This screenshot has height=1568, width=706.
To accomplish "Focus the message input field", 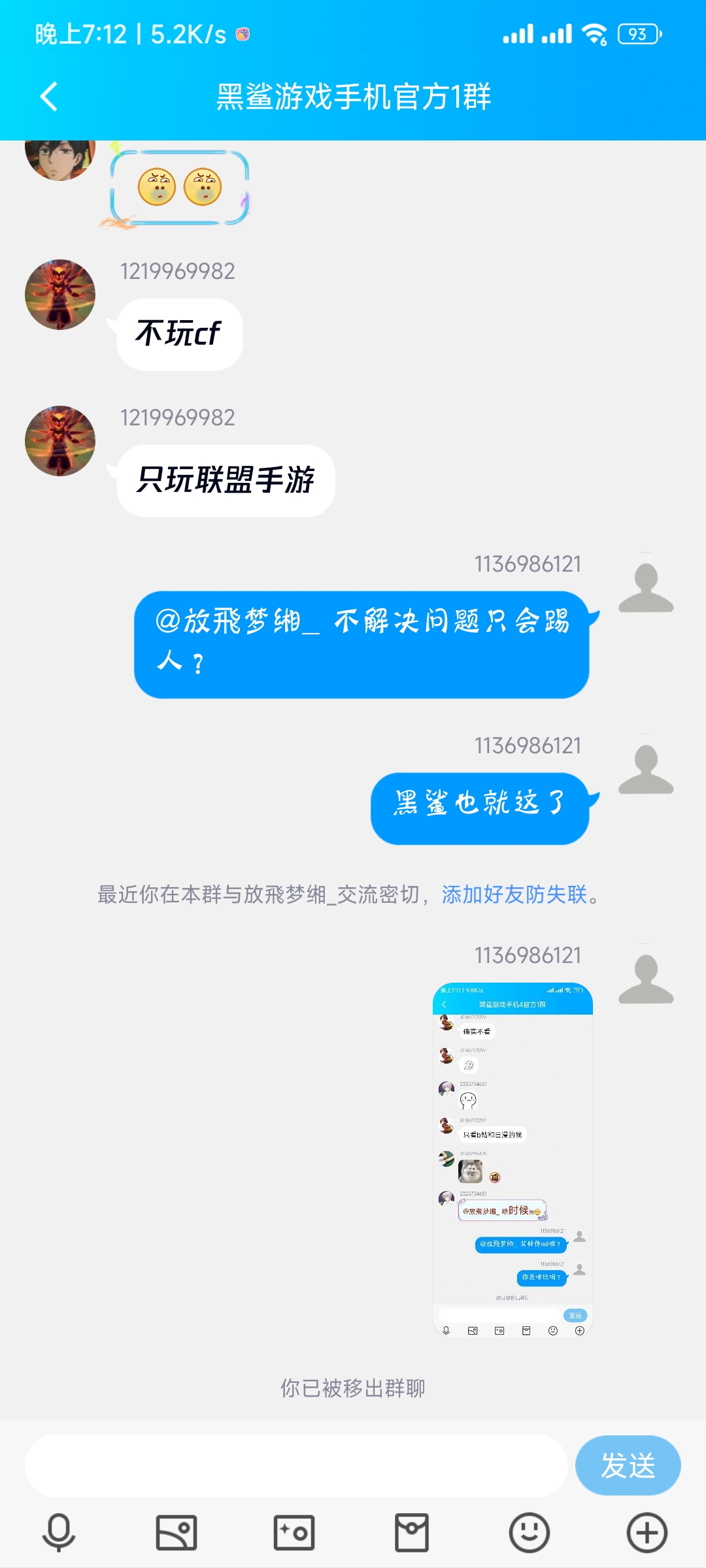I will click(x=295, y=1465).
